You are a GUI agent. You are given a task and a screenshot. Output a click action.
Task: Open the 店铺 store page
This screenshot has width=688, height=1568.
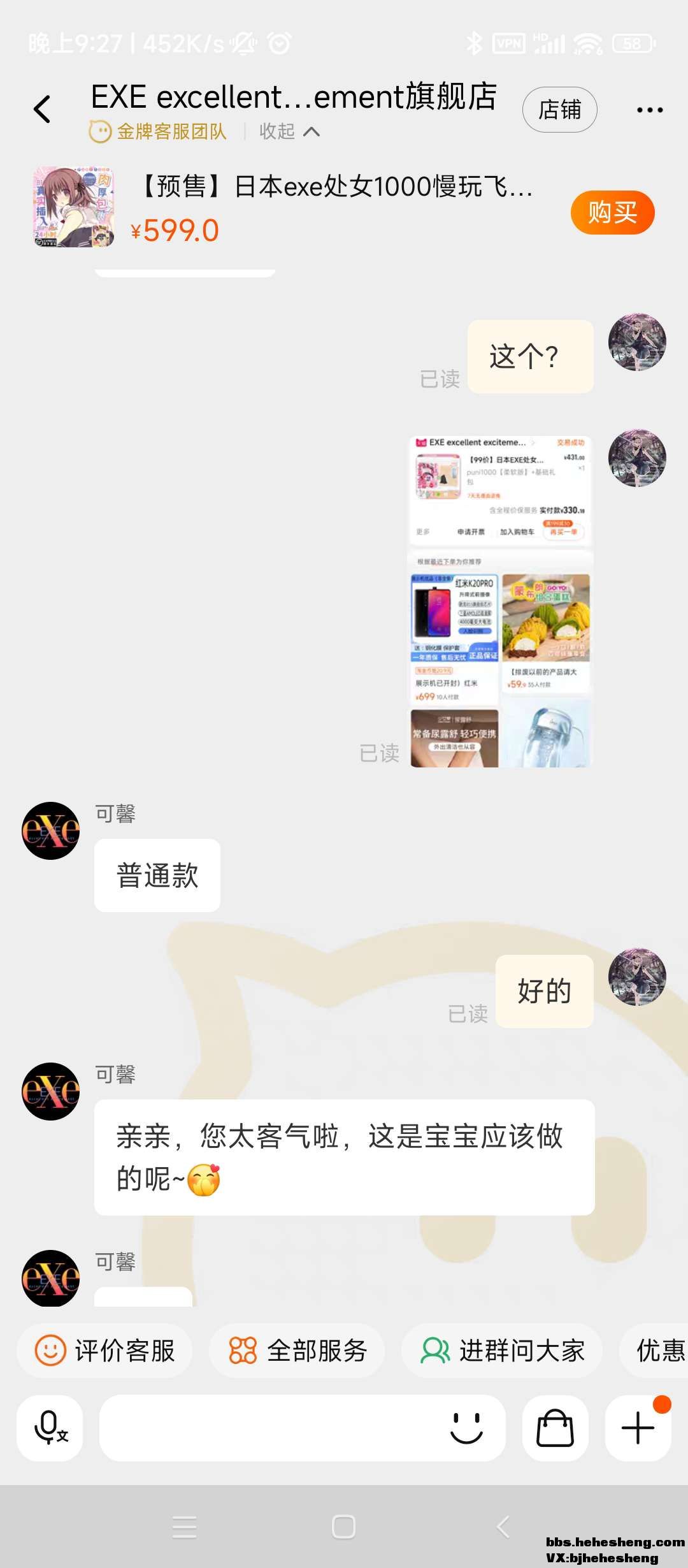(x=559, y=110)
